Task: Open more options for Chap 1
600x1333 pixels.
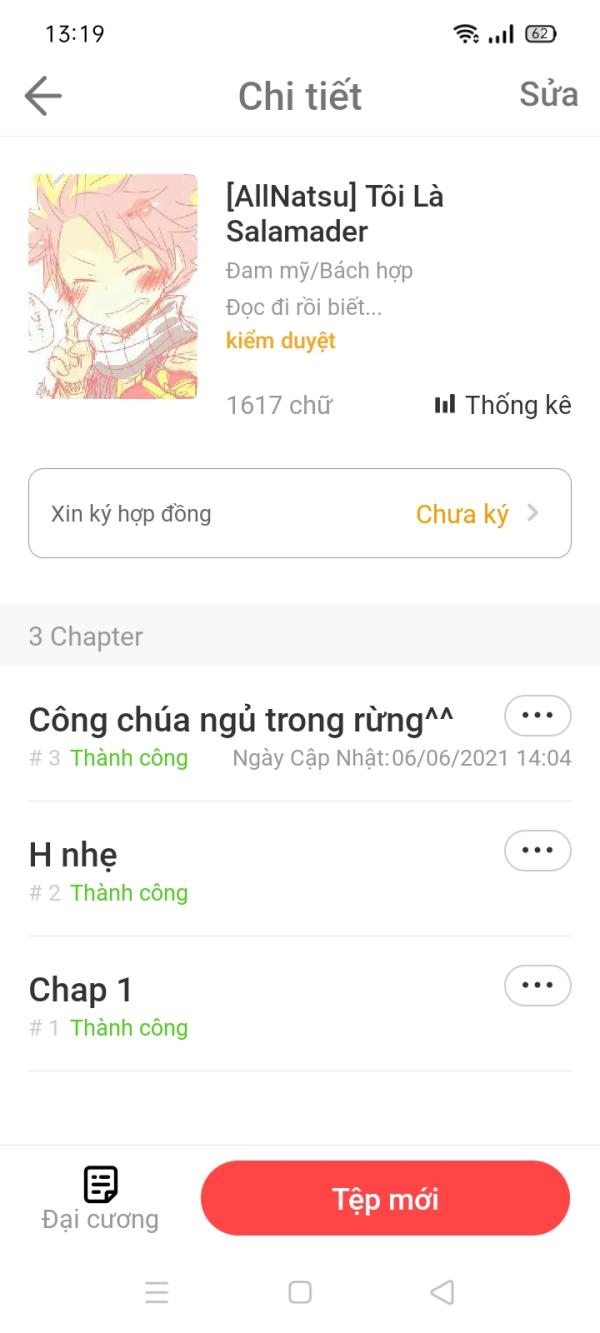Action: pos(538,985)
